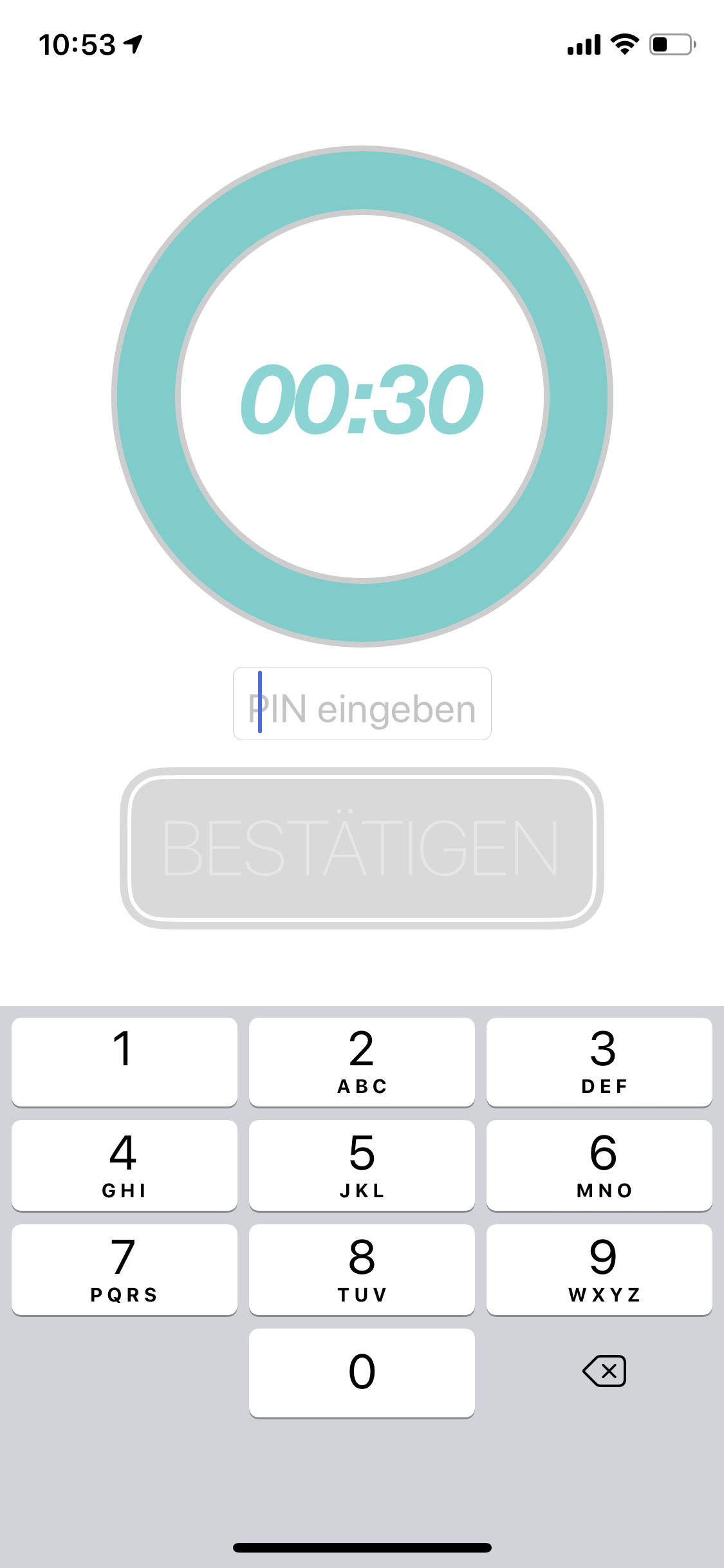Tap the 0 key
Image resolution: width=724 pixels, height=1568 pixels.
362,1372
